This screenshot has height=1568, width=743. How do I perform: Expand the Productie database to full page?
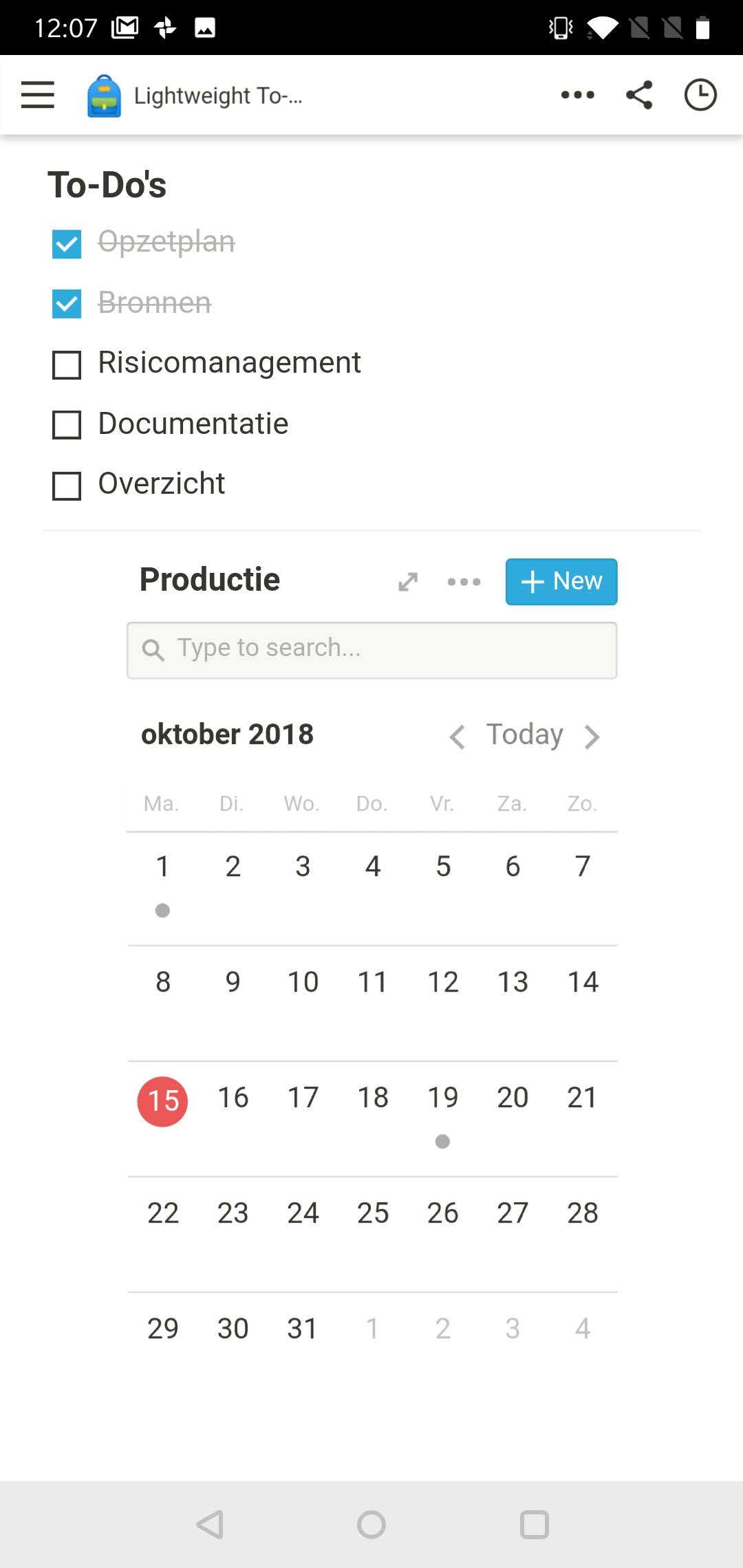[407, 582]
